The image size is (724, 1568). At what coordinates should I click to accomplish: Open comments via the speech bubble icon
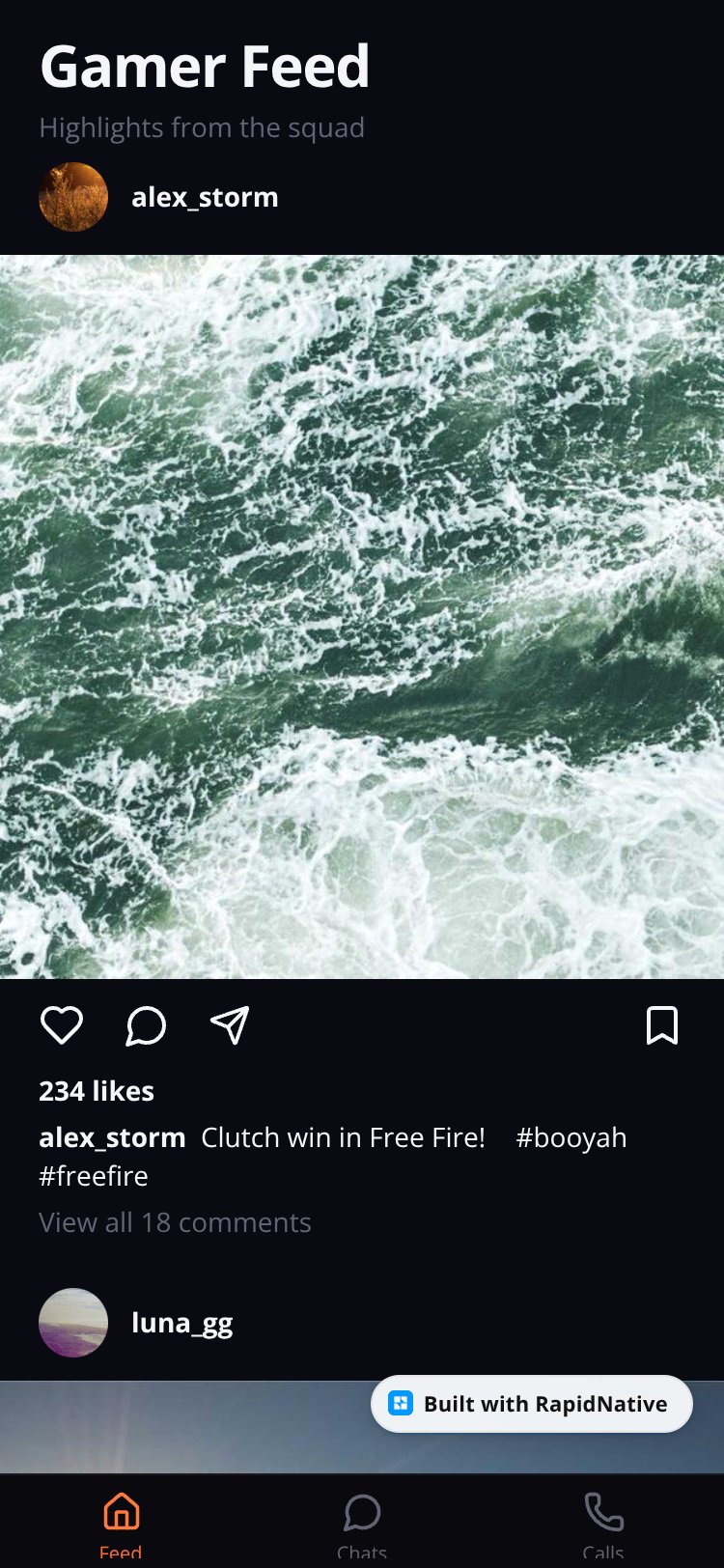point(146,1024)
